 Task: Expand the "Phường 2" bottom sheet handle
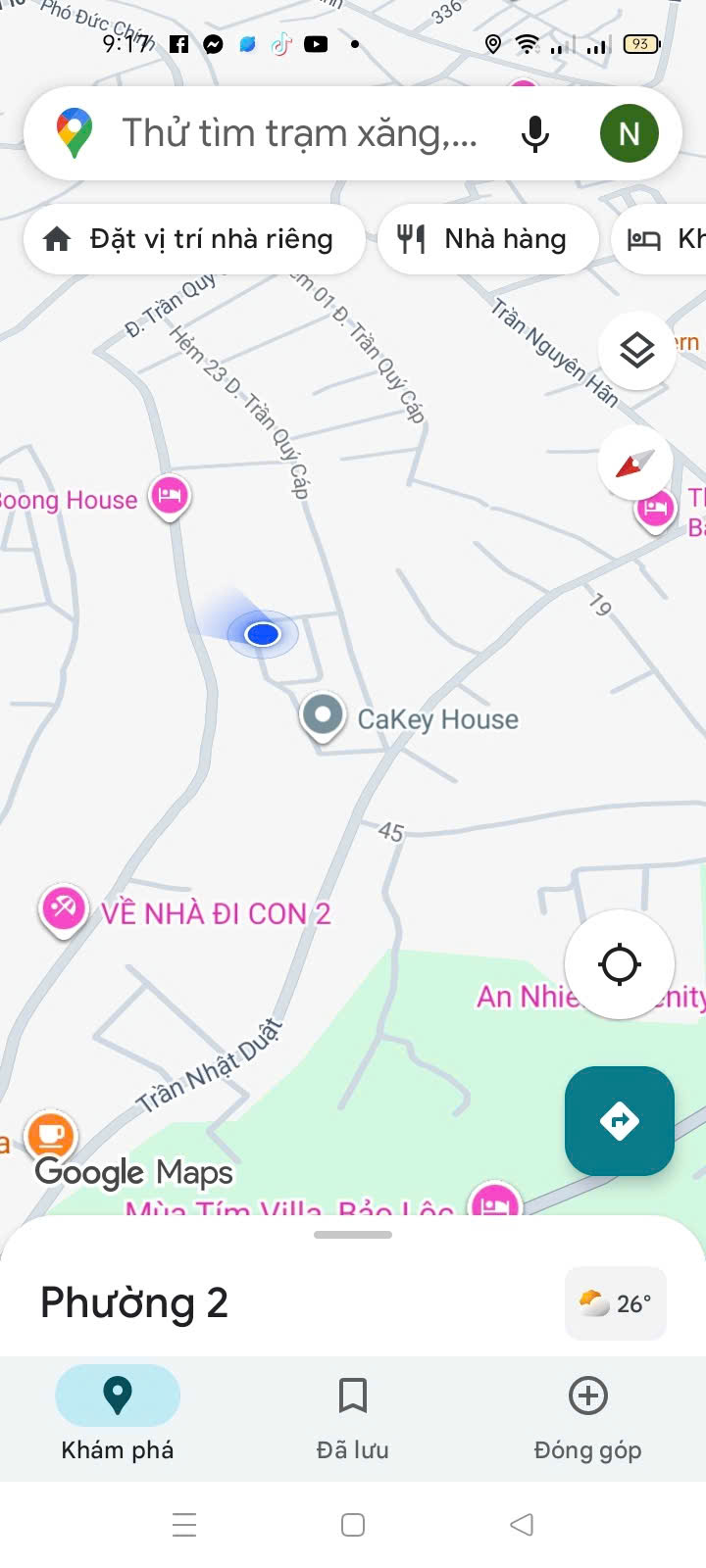(353, 1235)
